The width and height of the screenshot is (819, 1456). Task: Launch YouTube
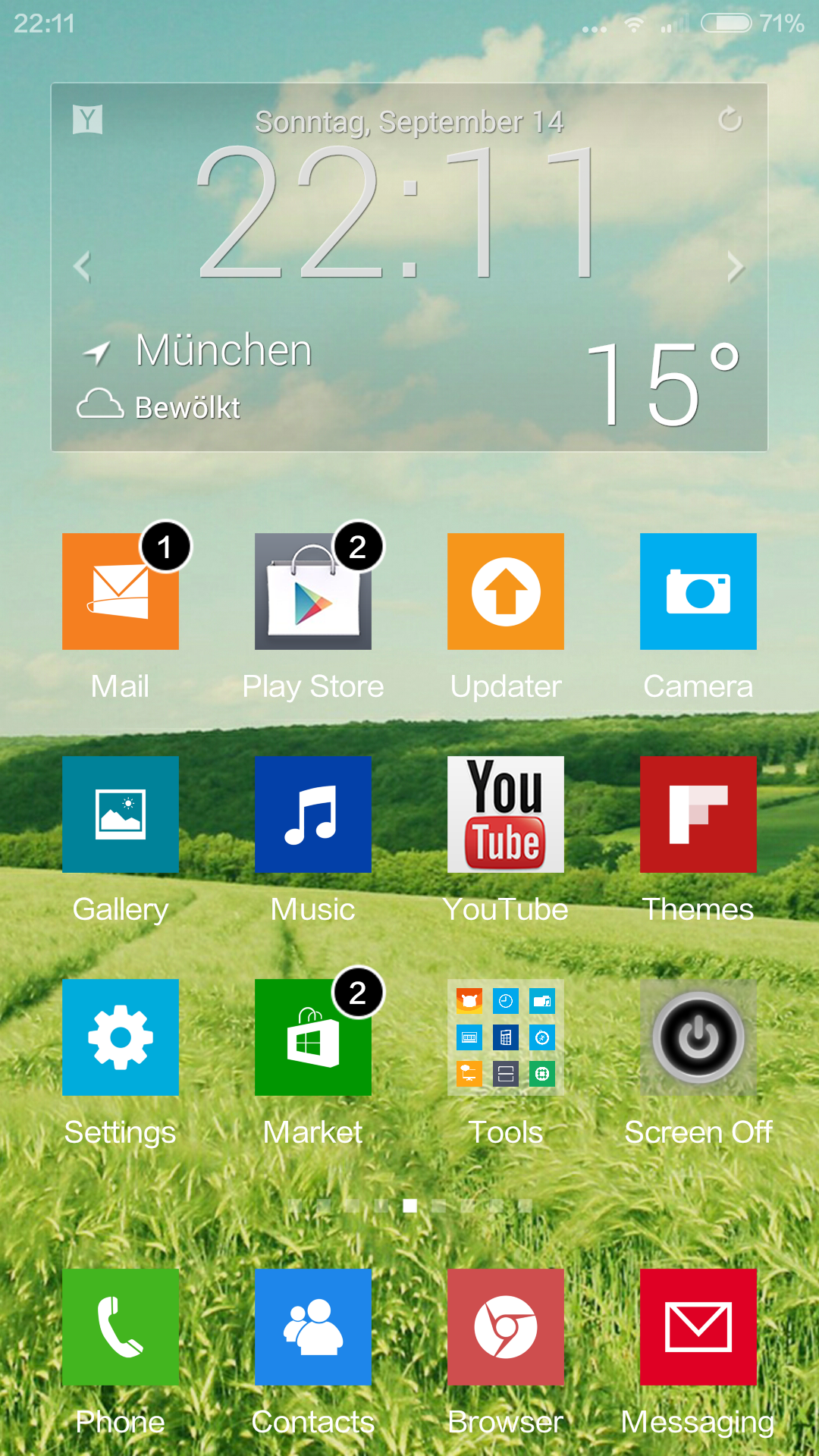506,814
